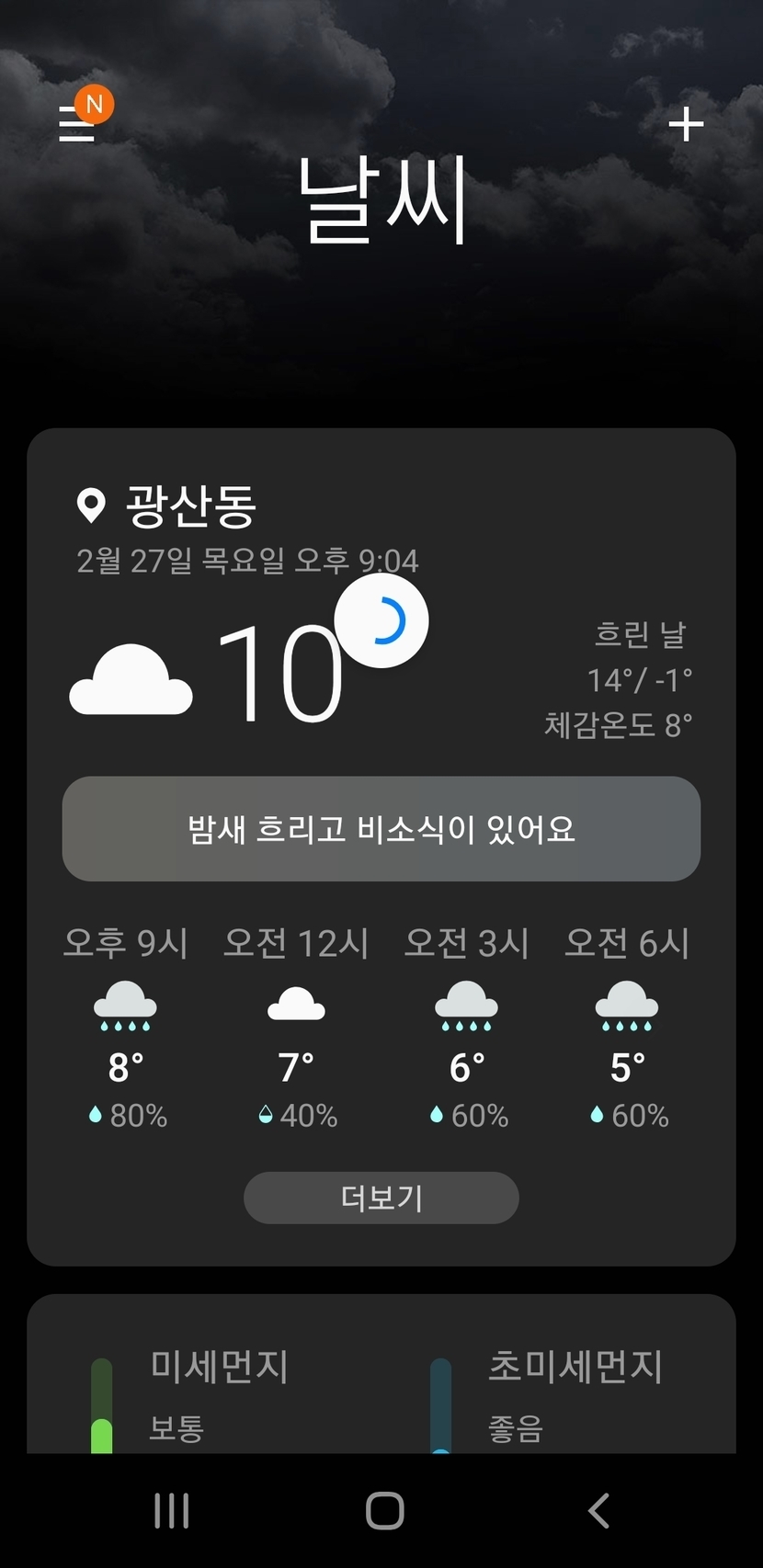
Task: Go back using system back button
Action: [x=598, y=1510]
